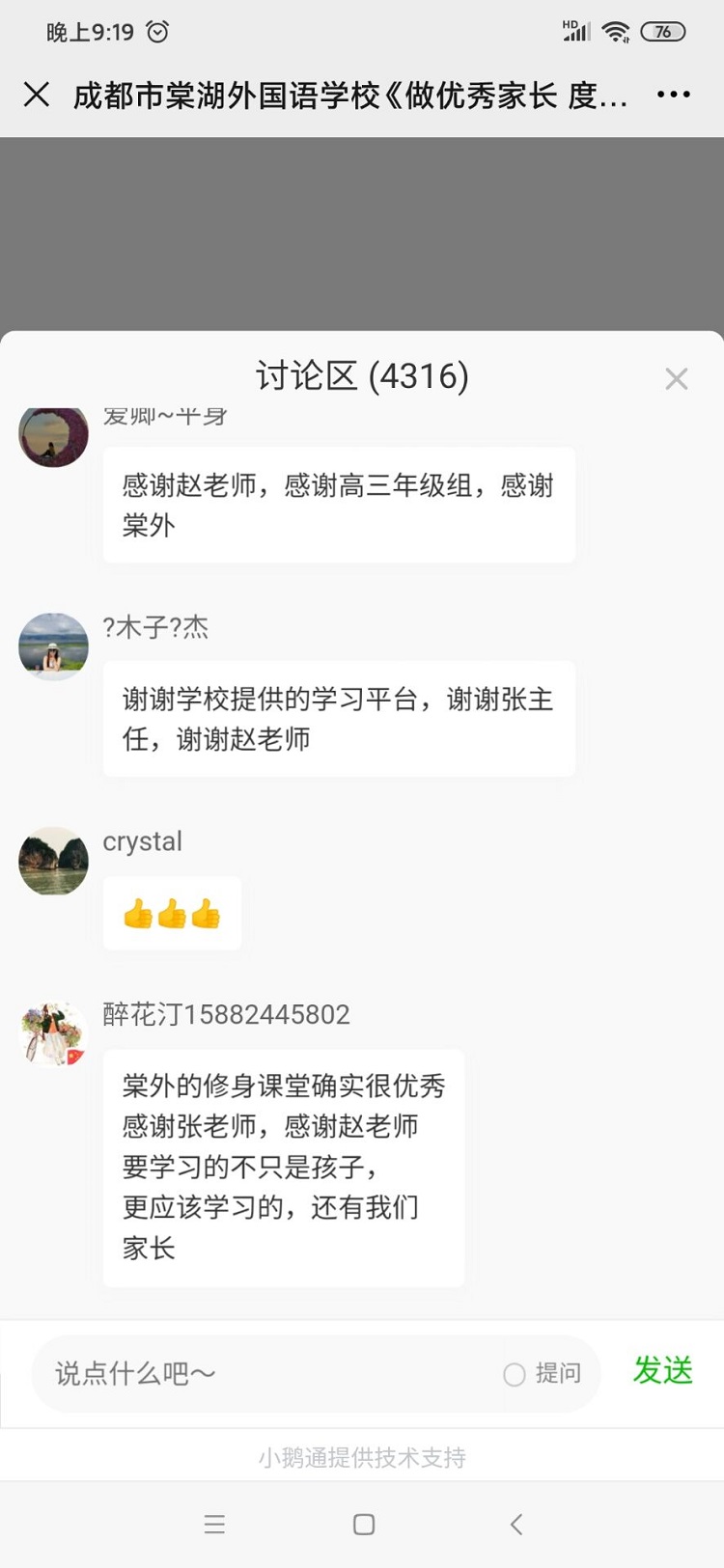Open ?木子?杰's profile avatar
This screenshot has width=724, height=1568.
tap(53, 646)
